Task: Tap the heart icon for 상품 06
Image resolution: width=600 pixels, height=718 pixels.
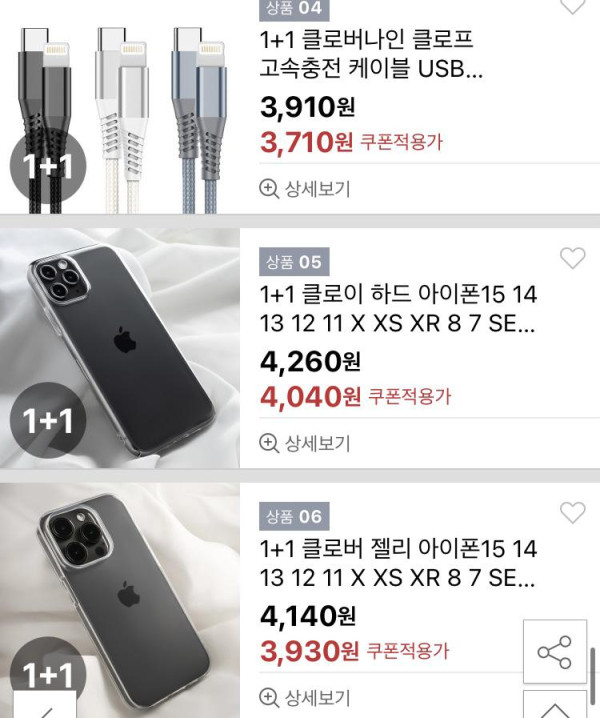Action: pyautogui.click(x=572, y=513)
